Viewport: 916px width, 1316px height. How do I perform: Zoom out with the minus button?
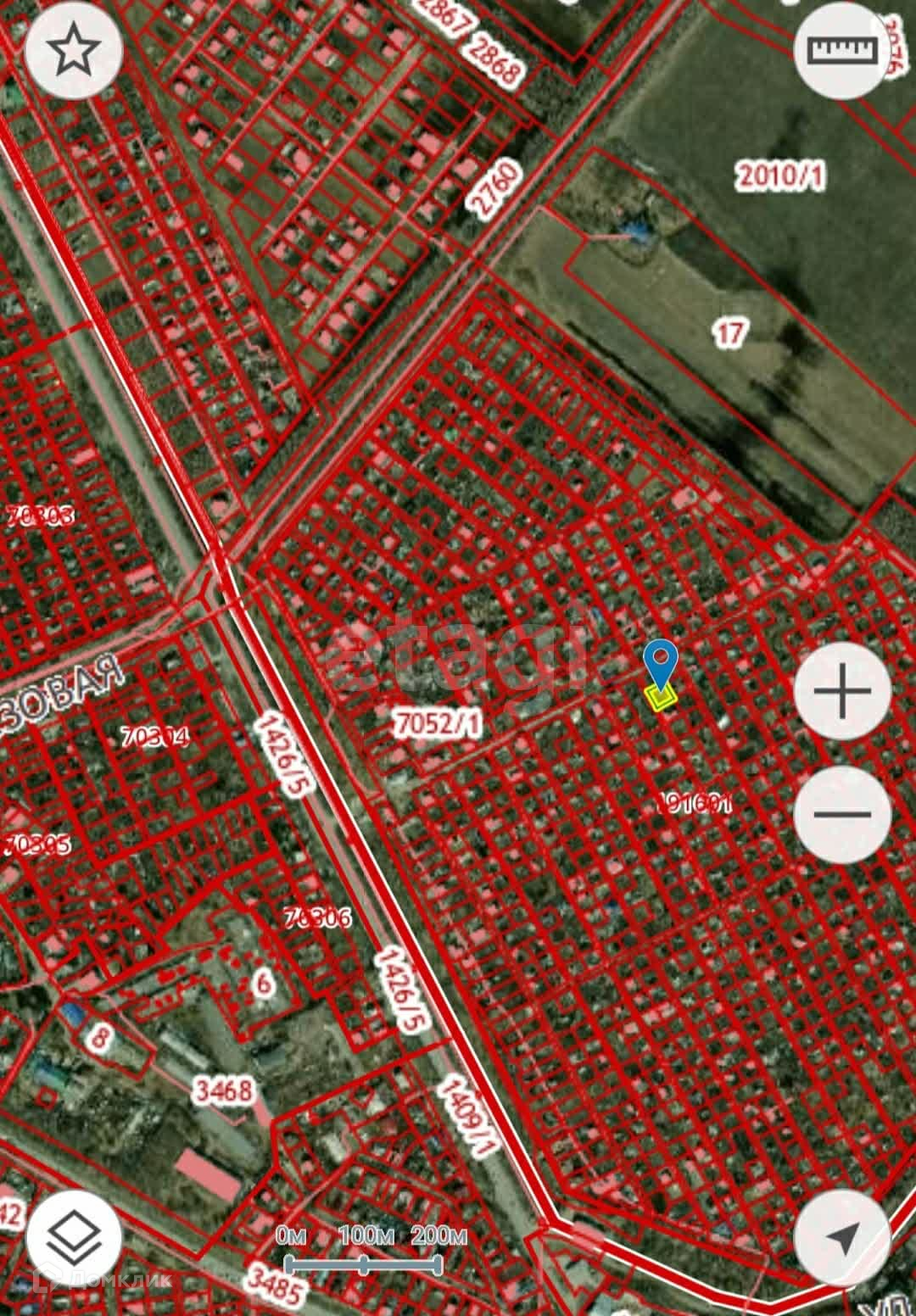click(842, 815)
